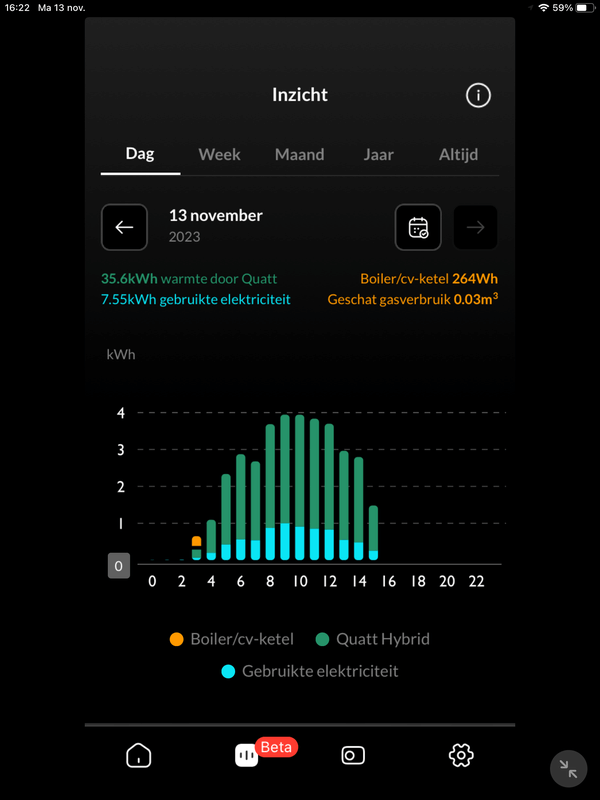Switch to the Altijd tab
The image size is (600, 800).
459,154
